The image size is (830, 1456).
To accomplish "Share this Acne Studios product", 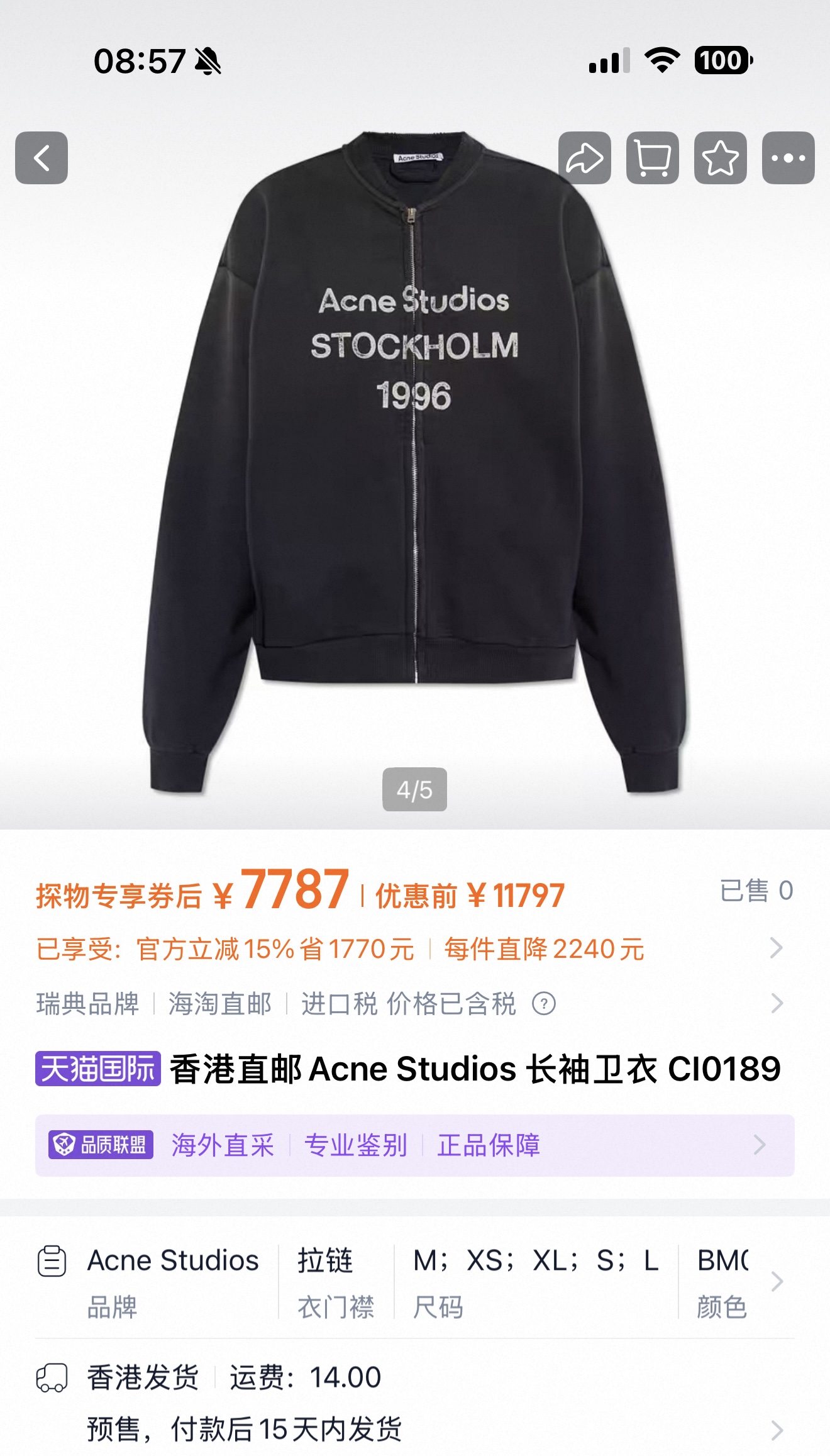I will [584, 158].
